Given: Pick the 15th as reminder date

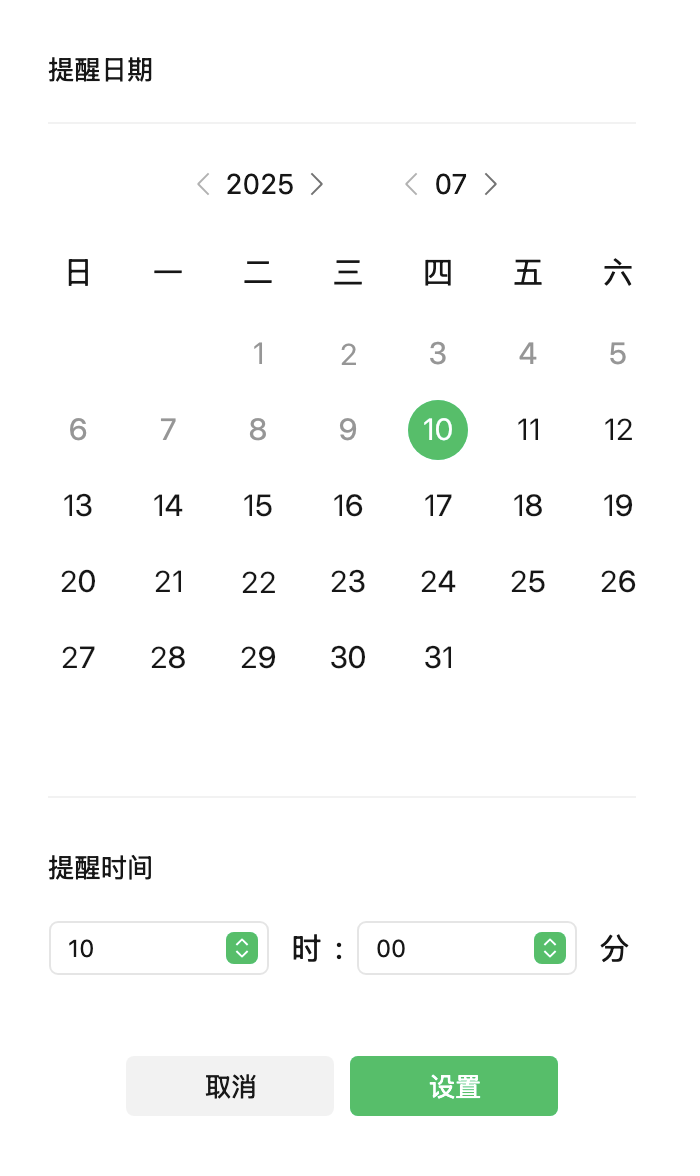Looking at the screenshot, I should point(258,506).
